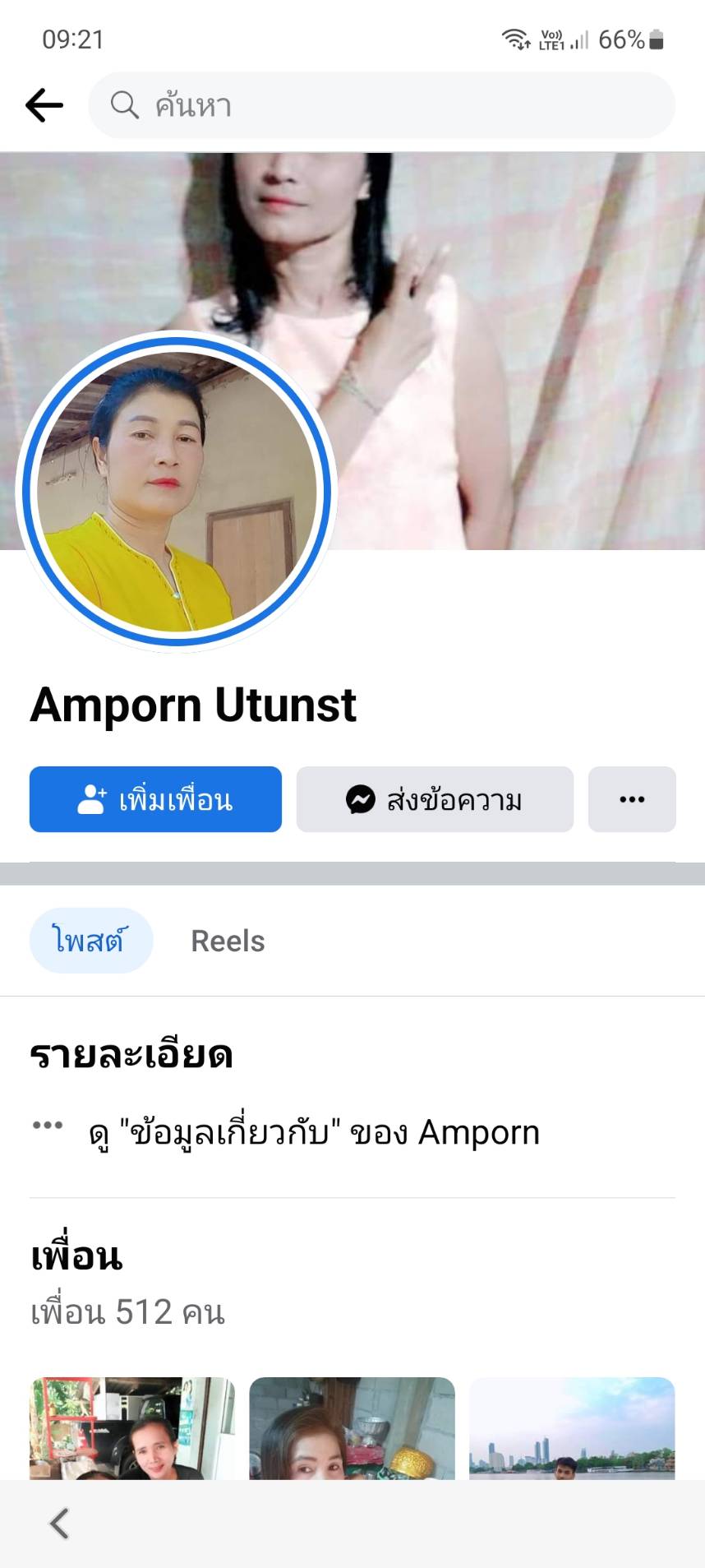Open the three-dot more options button
The image size is (705, 1568).
coord(631,799)
